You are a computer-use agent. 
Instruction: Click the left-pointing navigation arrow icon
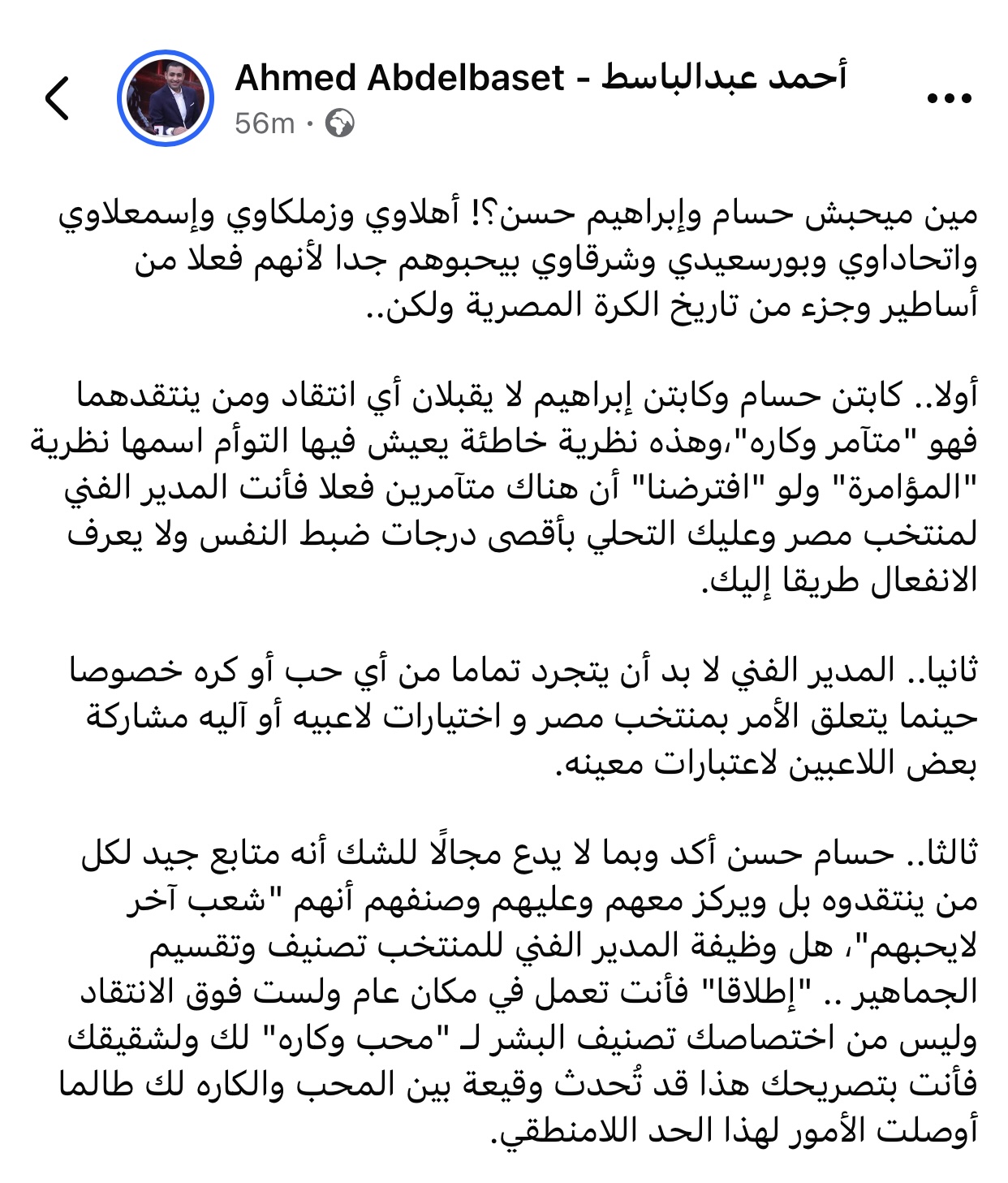pos(54,97)
